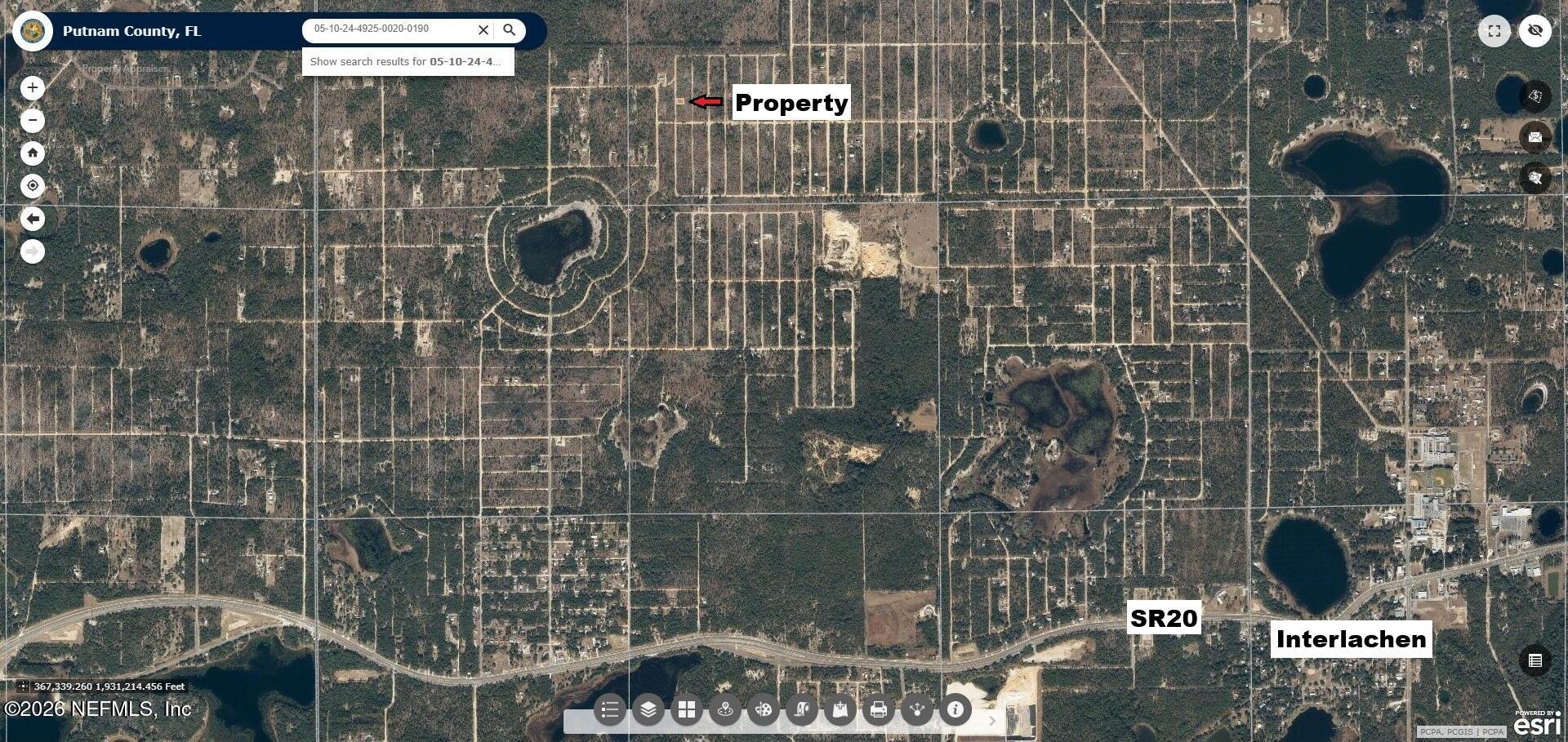Screen dimensions: 1568x742
Task: Open the paint palette draw tool
Action: [x=764, y=709]
